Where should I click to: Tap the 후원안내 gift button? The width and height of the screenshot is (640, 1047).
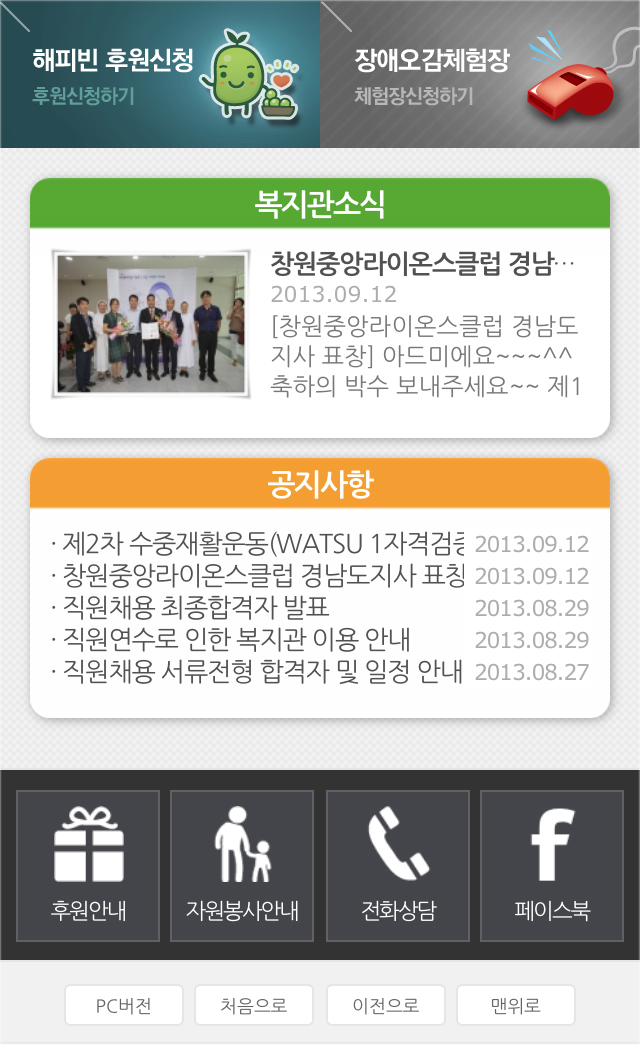[x=88, y=866]
